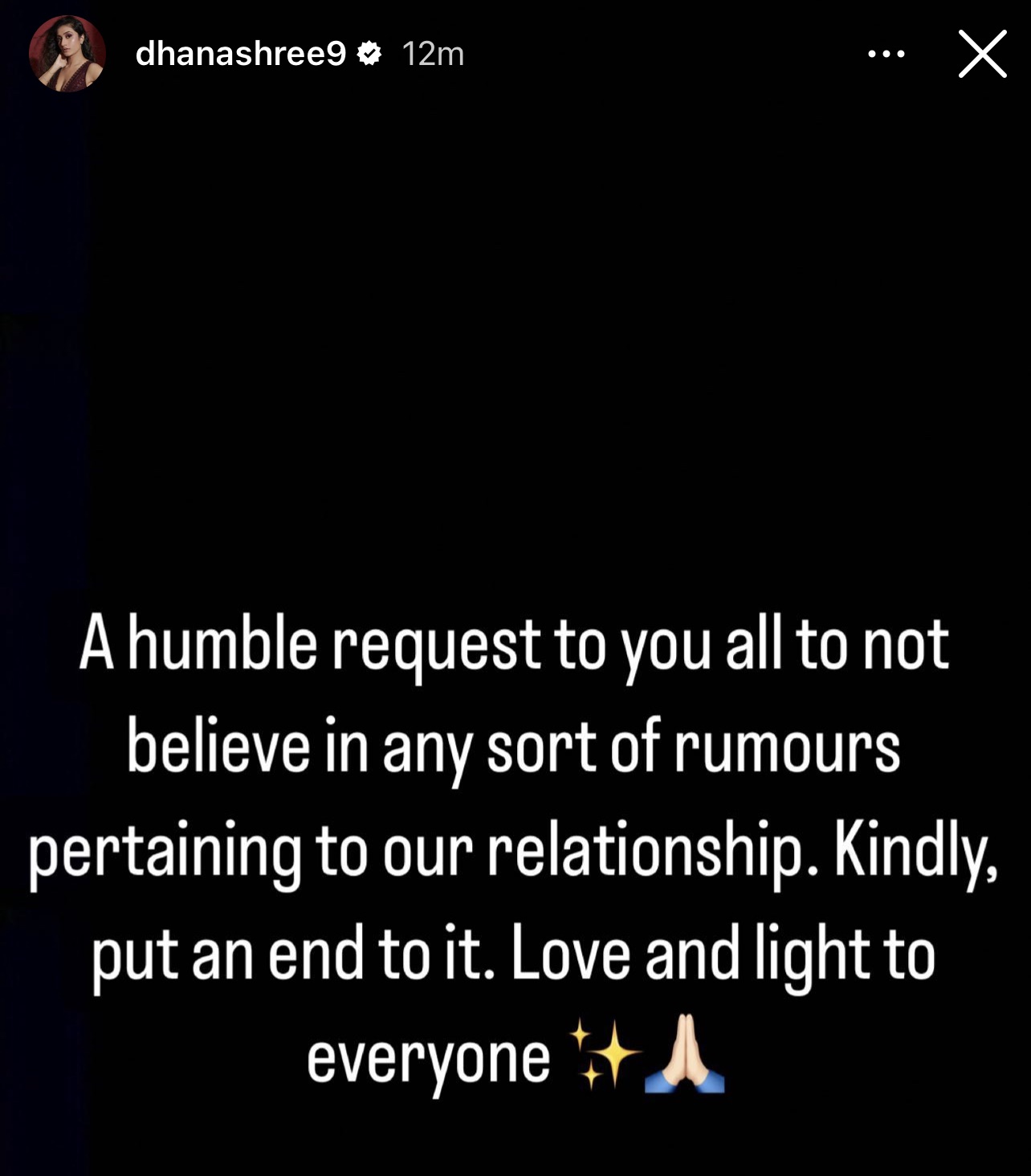1031x1176 pixels.
Task: Open dhanashree9's profile picture
Action: pyautogui.click(x=67, y=54)
